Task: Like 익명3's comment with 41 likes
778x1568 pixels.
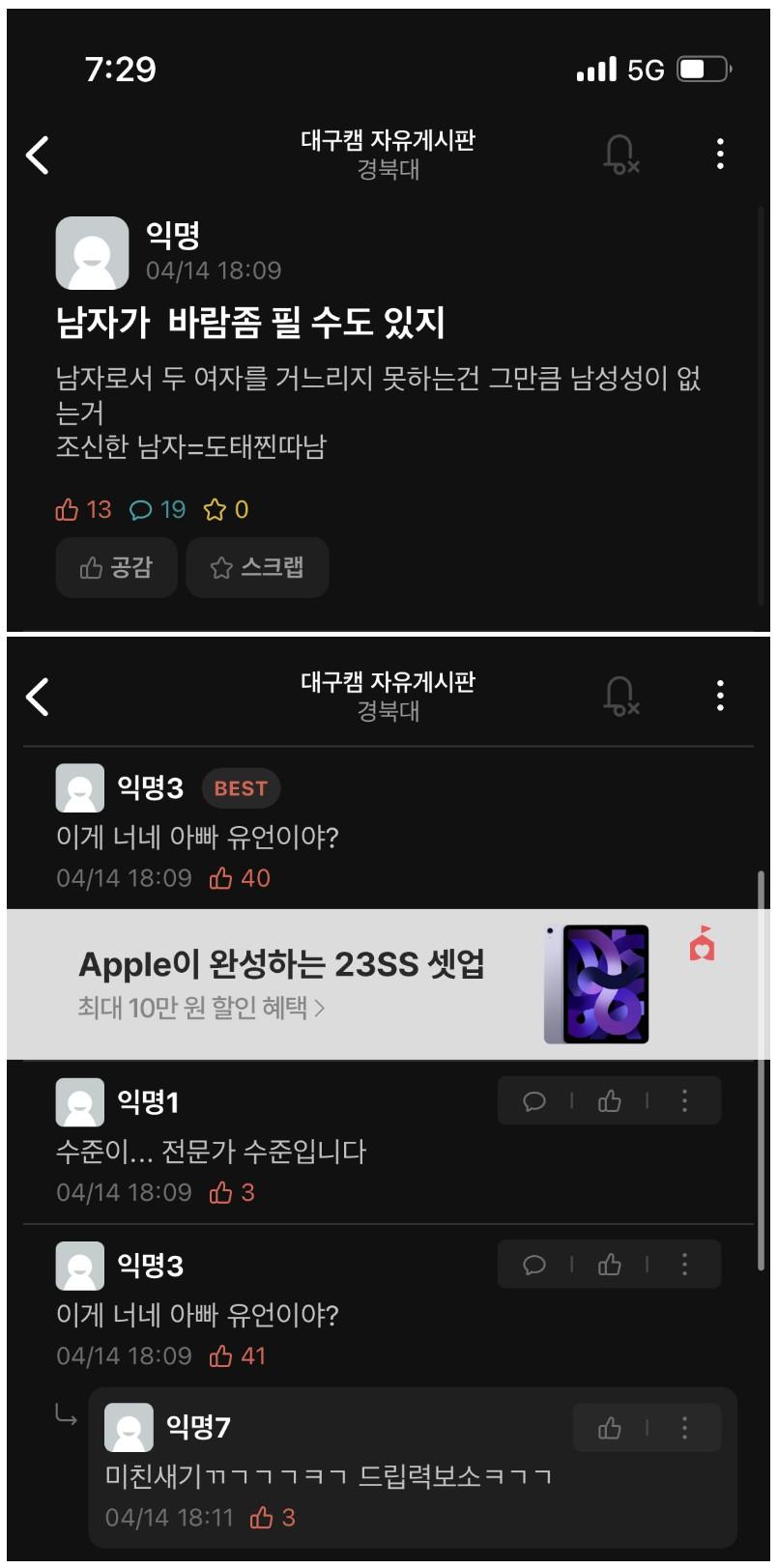Action: pos(610,1264)
